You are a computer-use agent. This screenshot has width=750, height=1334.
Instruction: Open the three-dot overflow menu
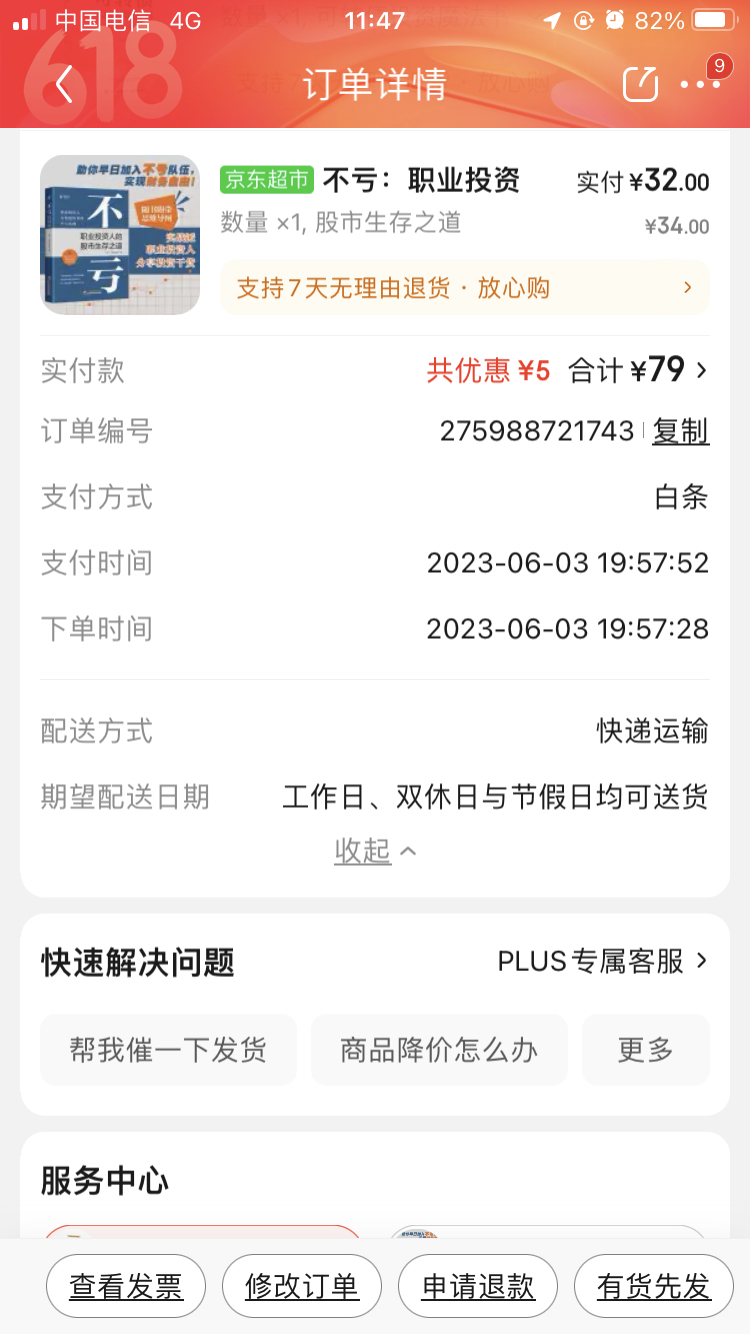coord(699,84)
